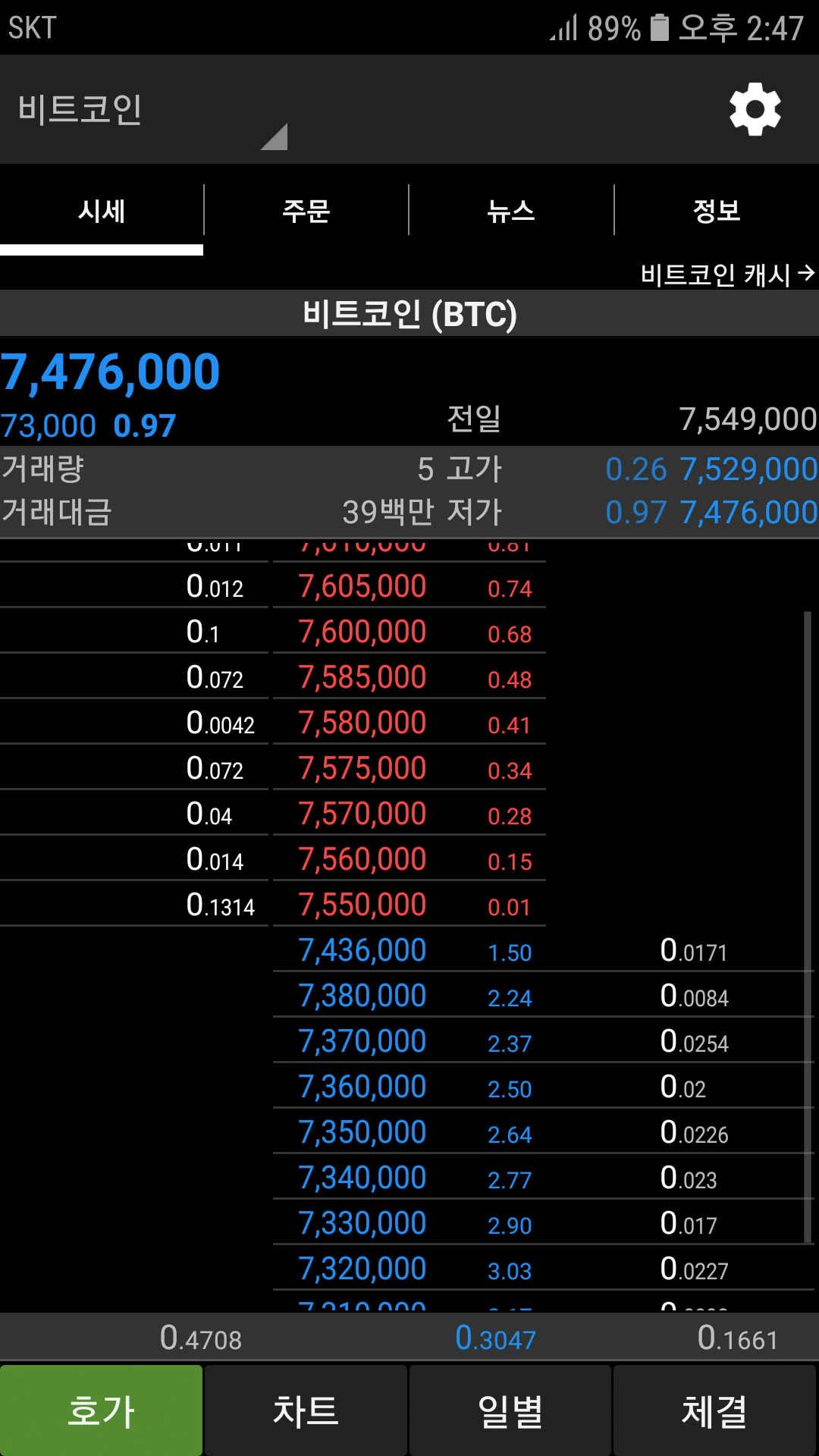
Task: Switch to the 뉴스 tab
Action: 511,210
